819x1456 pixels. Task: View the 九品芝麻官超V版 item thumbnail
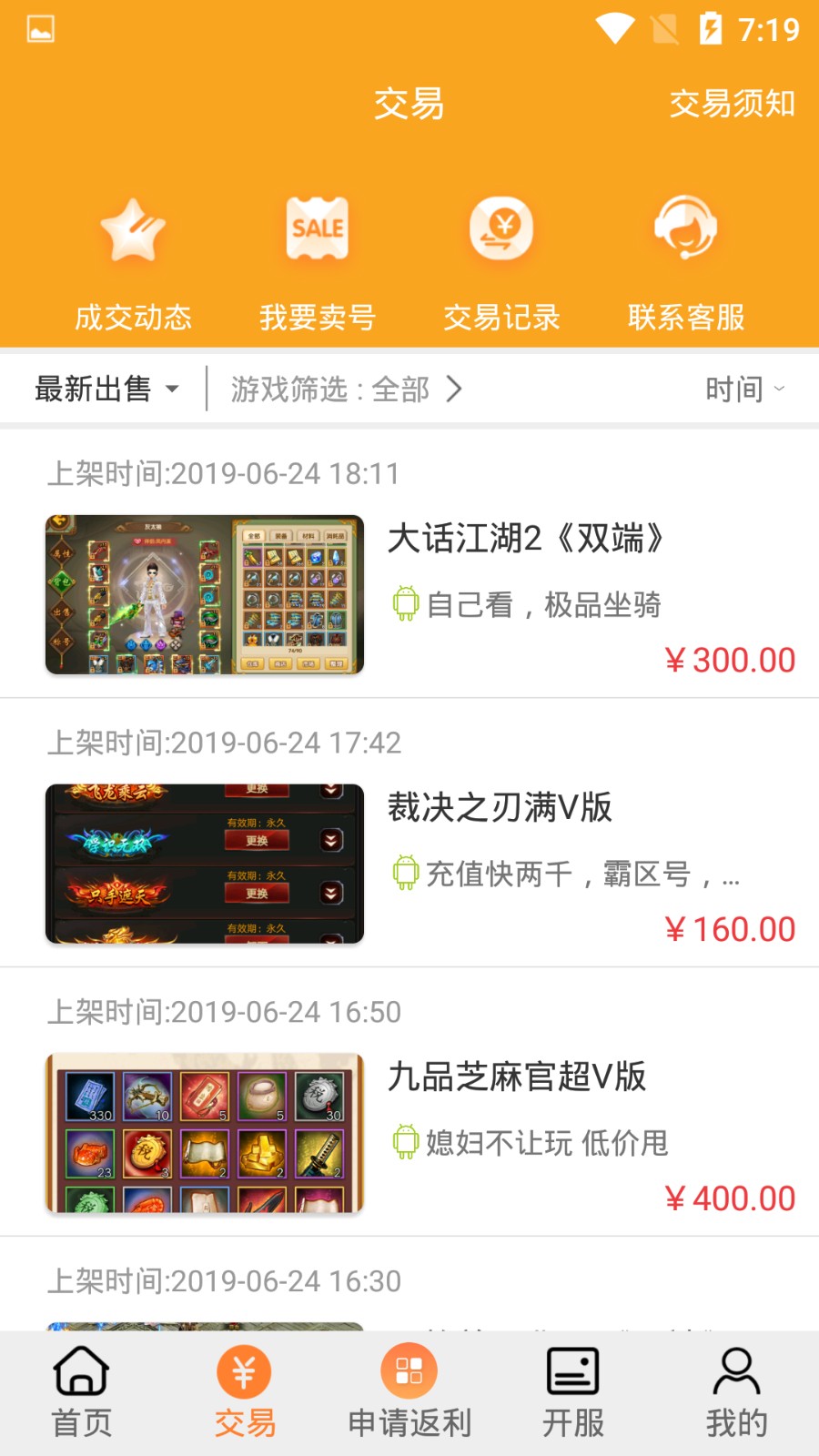pos(205,1132)
